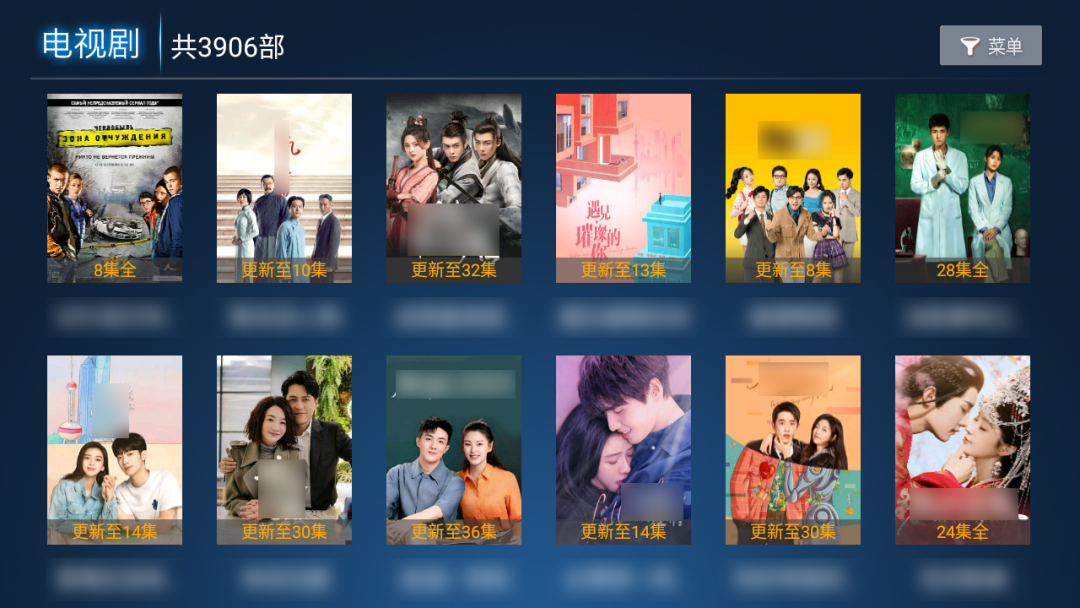The height and width of the screenshot is (608, 1080).
Task: Open the show updated to 36集
Action: pos(454,450)
